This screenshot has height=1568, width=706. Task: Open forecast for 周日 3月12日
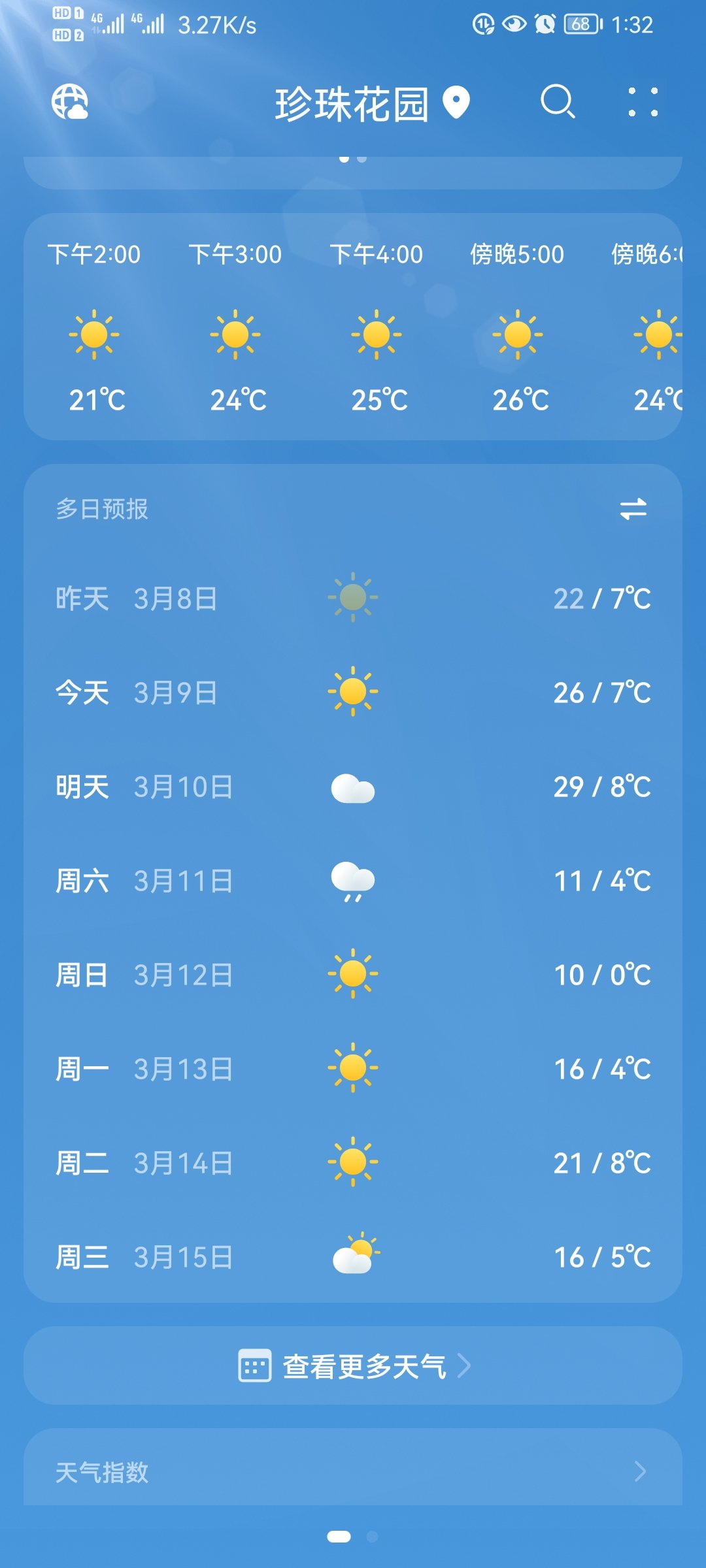[353, 975]
